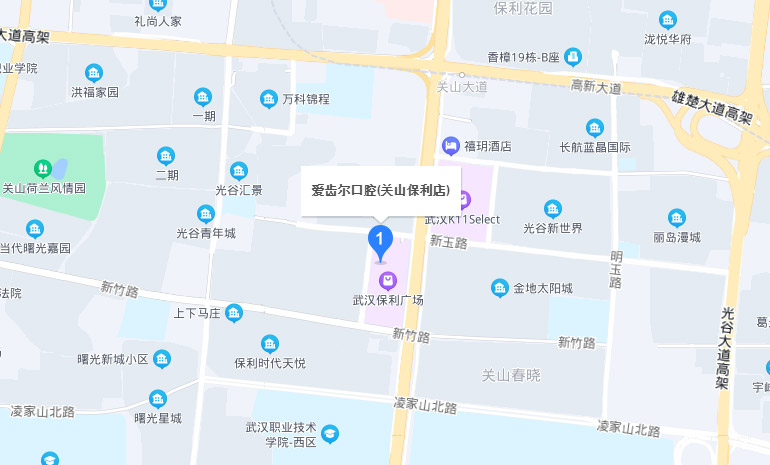
Task: Select the 武汉职业技术学院-西区 school marker
Action: (x=330, y=434)
